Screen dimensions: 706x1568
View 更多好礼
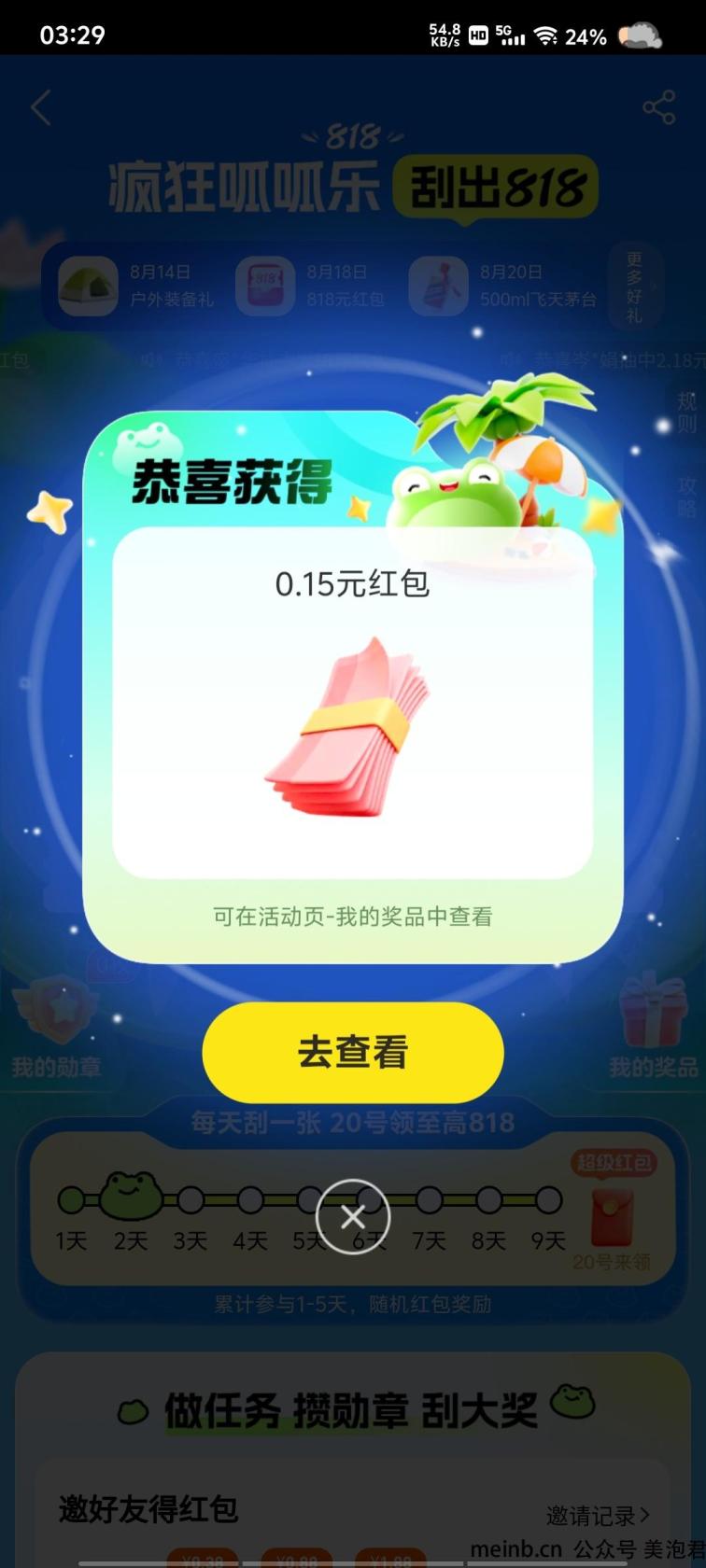click(x=637, y=287)
